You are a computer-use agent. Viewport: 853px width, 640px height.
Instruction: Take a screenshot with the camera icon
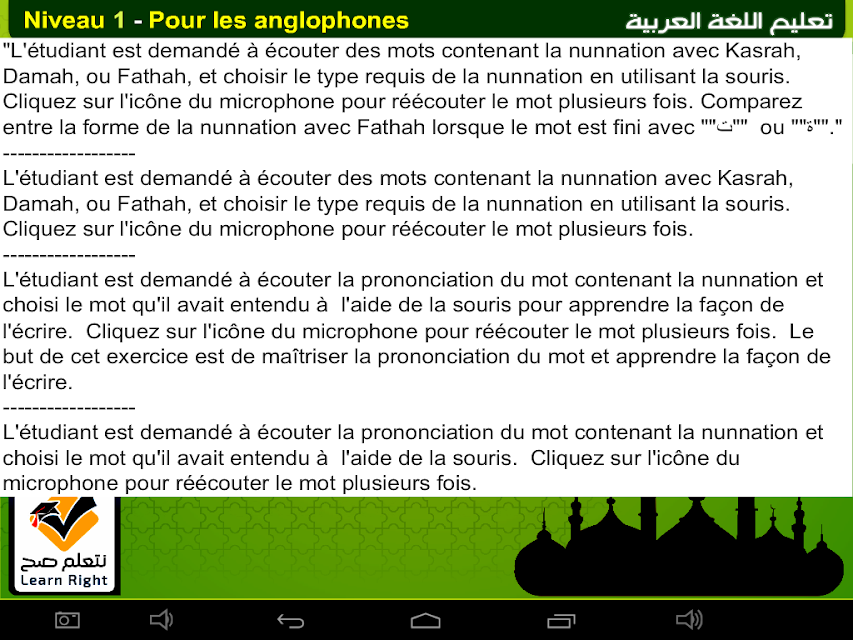pos(67,620)
